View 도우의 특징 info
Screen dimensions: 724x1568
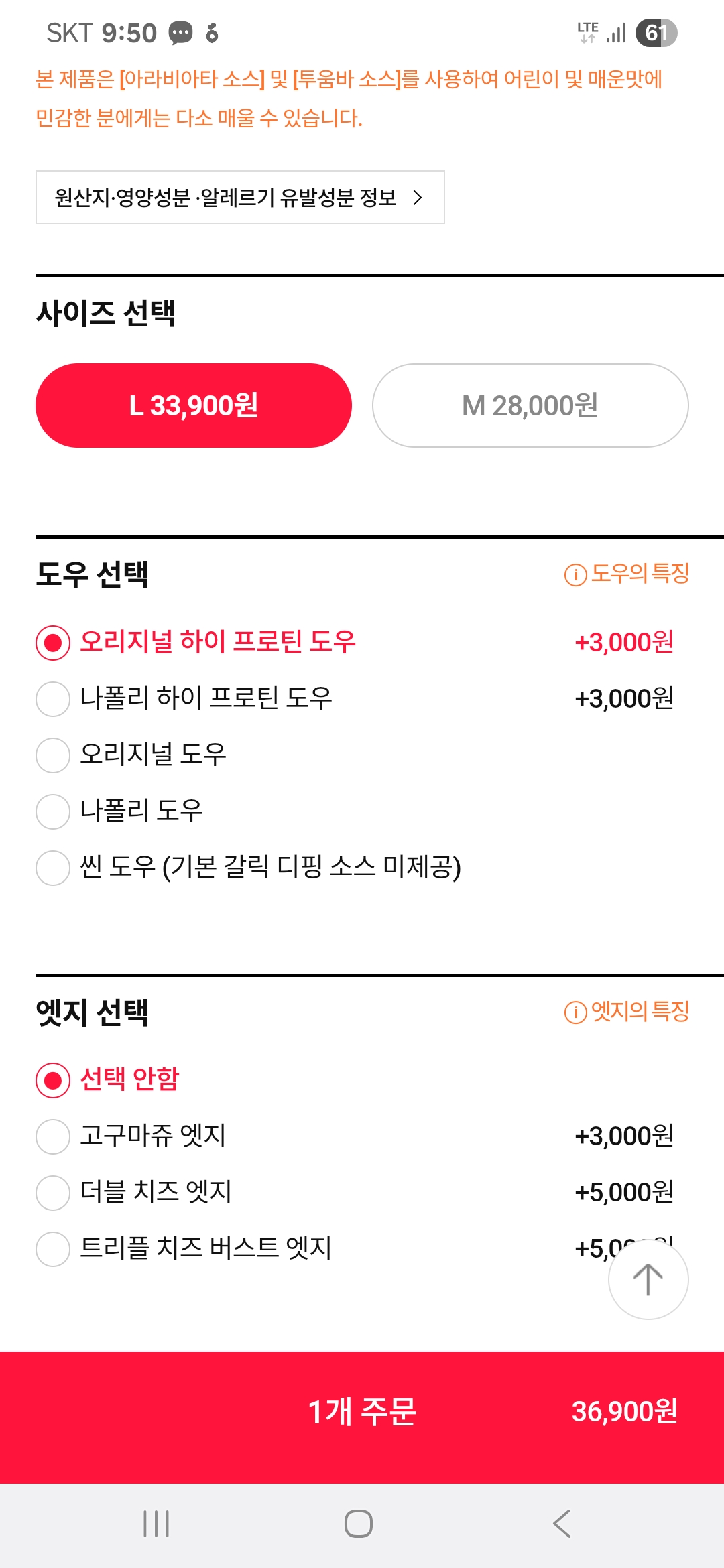coord(627,574)
